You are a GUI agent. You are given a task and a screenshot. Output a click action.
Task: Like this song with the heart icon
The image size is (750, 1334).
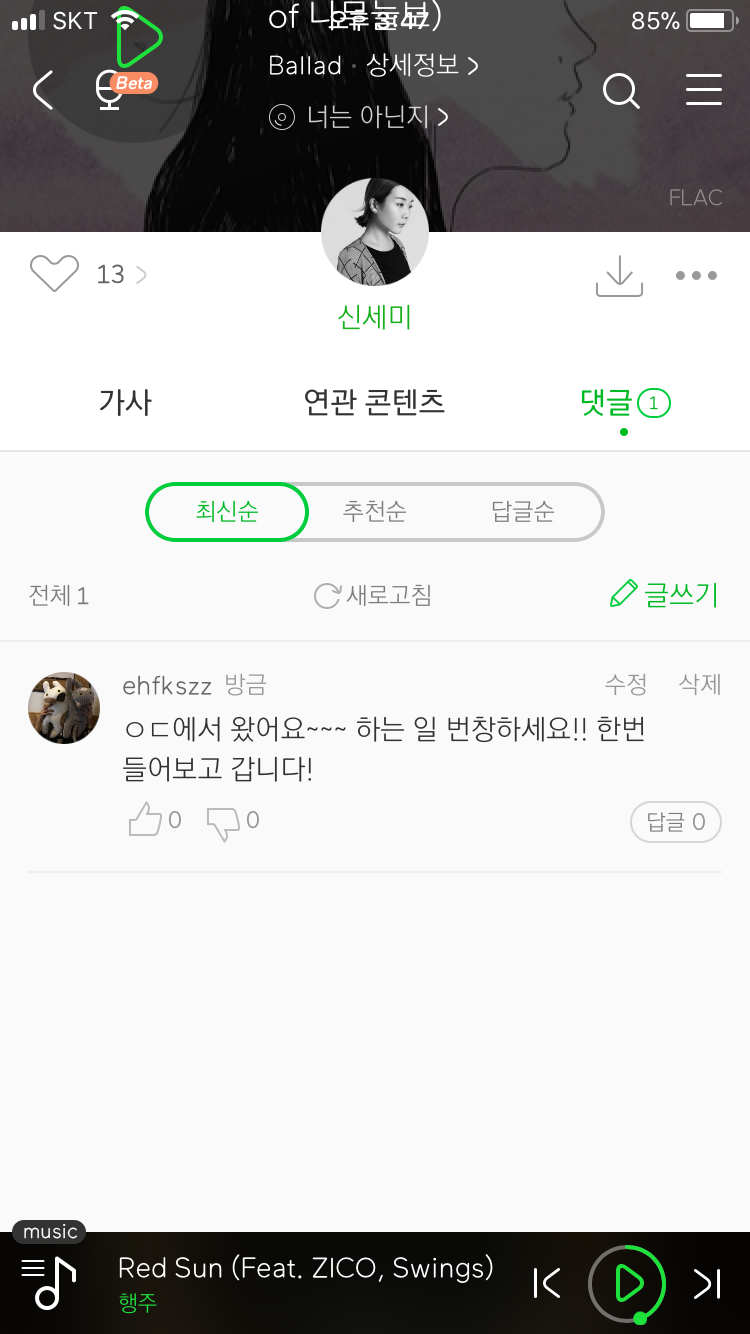tap(54, 273)
